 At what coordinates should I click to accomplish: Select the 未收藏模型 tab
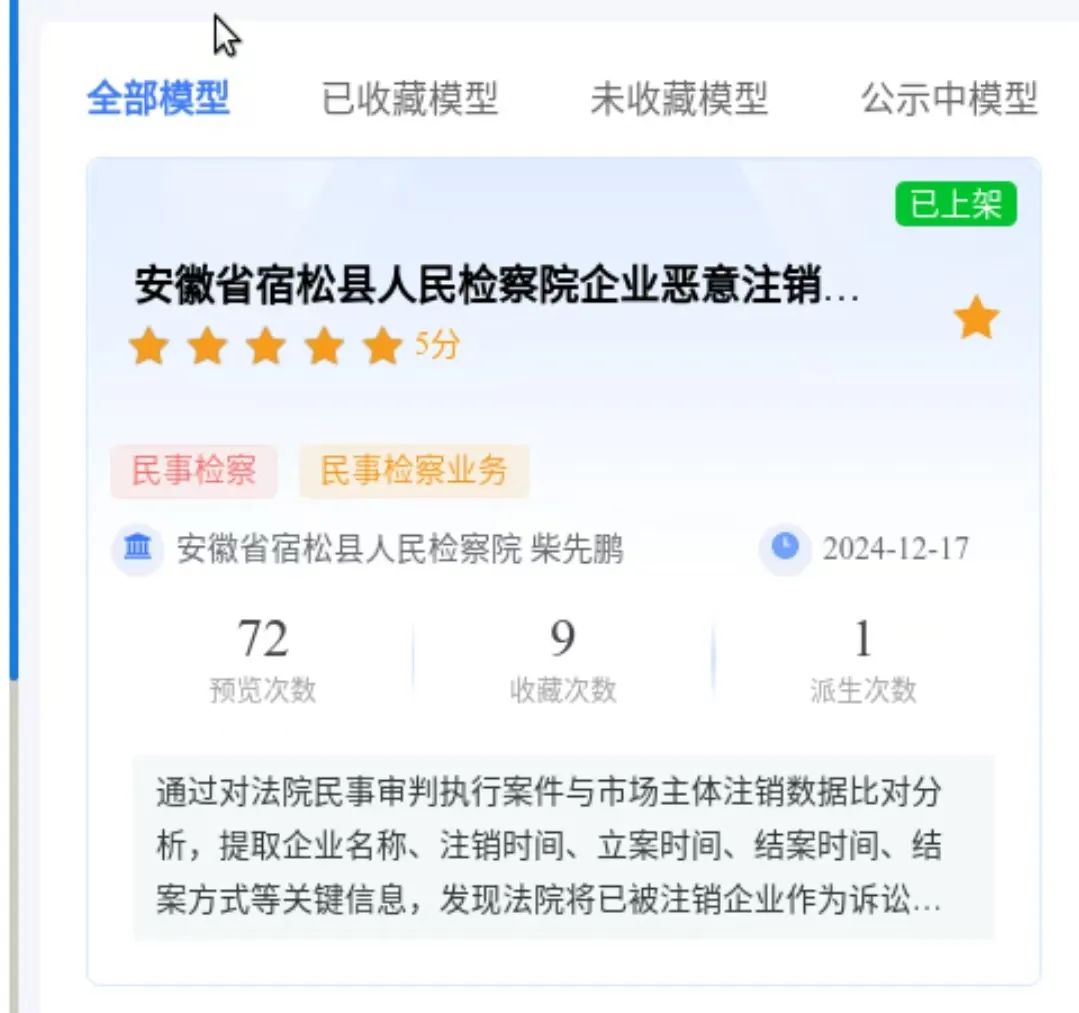[678, 99]
